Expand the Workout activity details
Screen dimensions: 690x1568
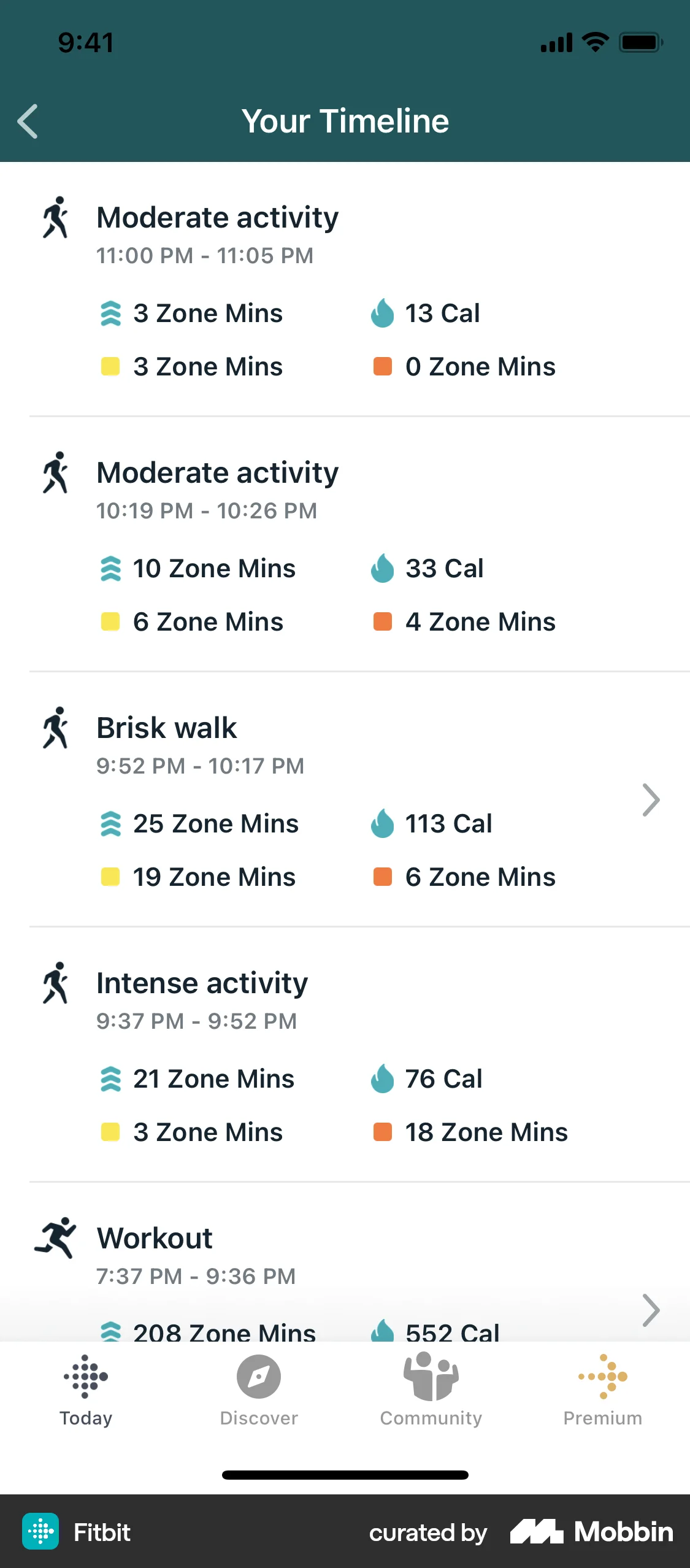click(x=651, y=1310)
